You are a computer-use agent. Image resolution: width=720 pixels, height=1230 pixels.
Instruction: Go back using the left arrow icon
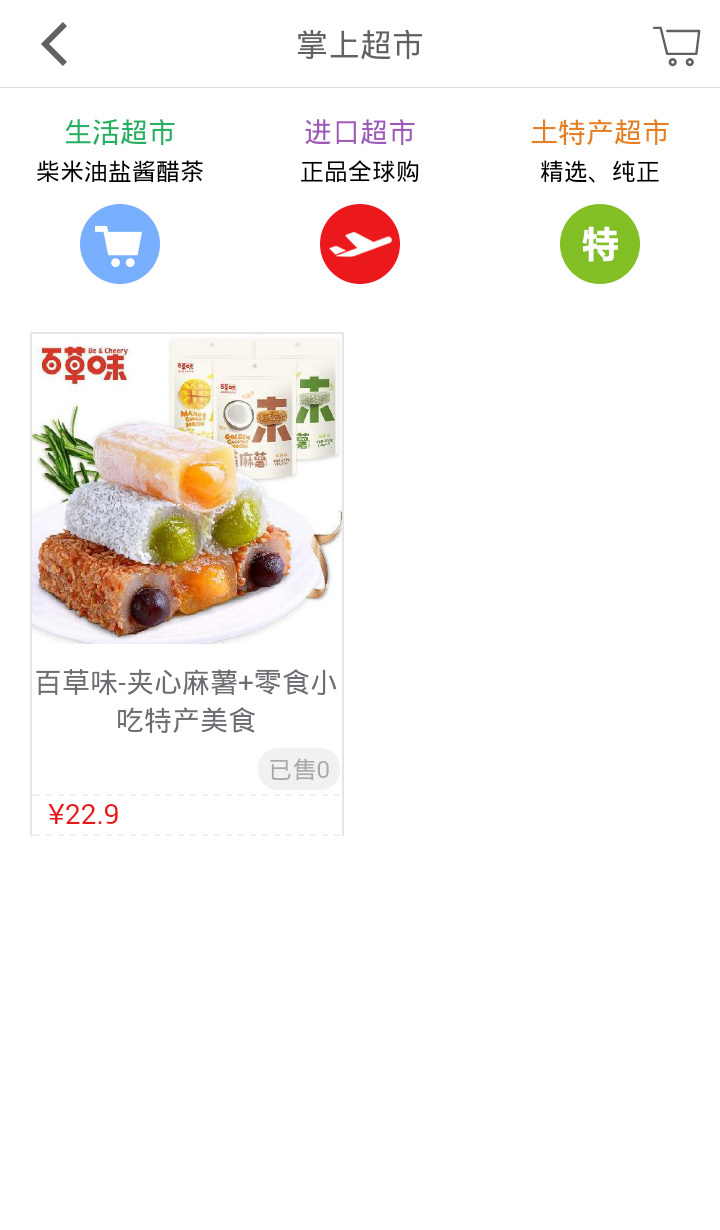[55, 44]
